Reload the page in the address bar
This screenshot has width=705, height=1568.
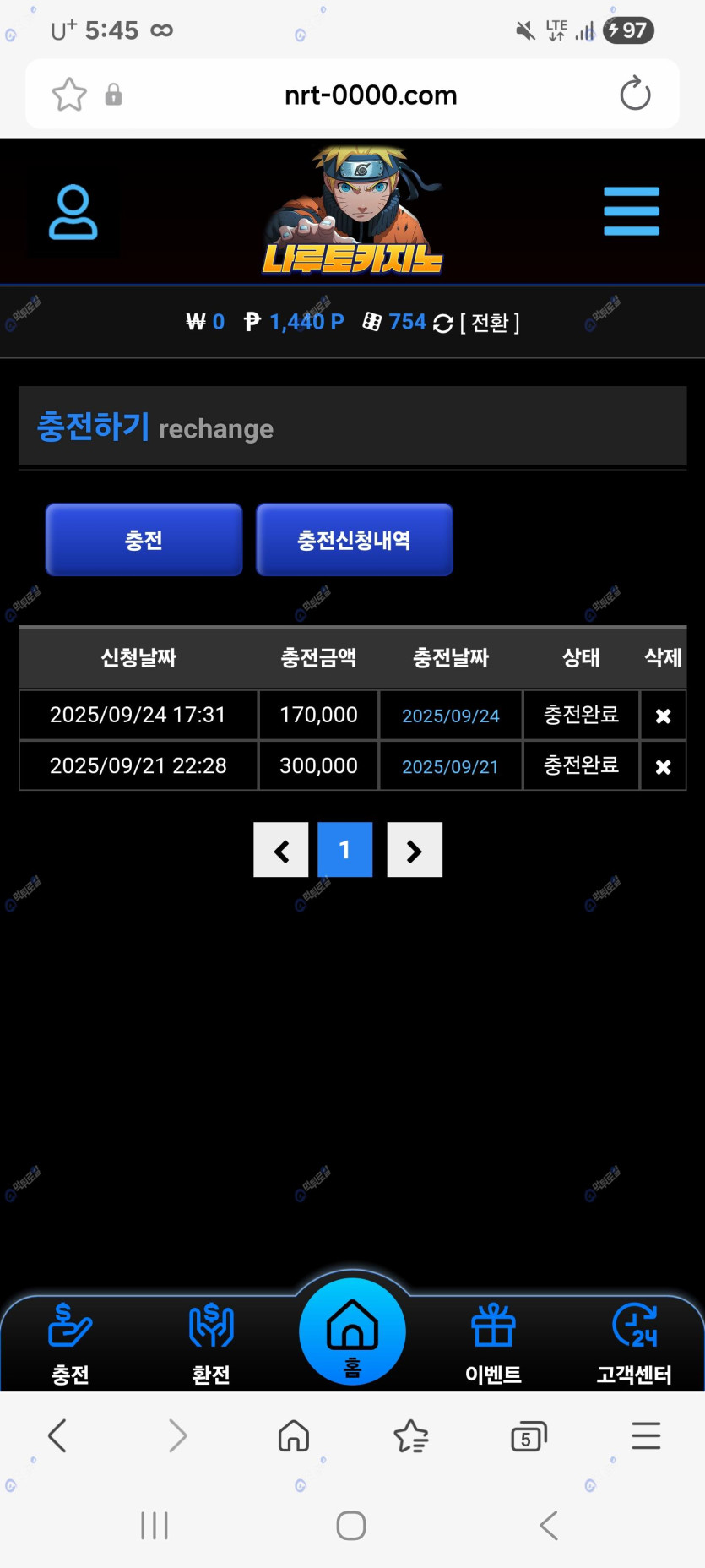[x=635, y=94]
